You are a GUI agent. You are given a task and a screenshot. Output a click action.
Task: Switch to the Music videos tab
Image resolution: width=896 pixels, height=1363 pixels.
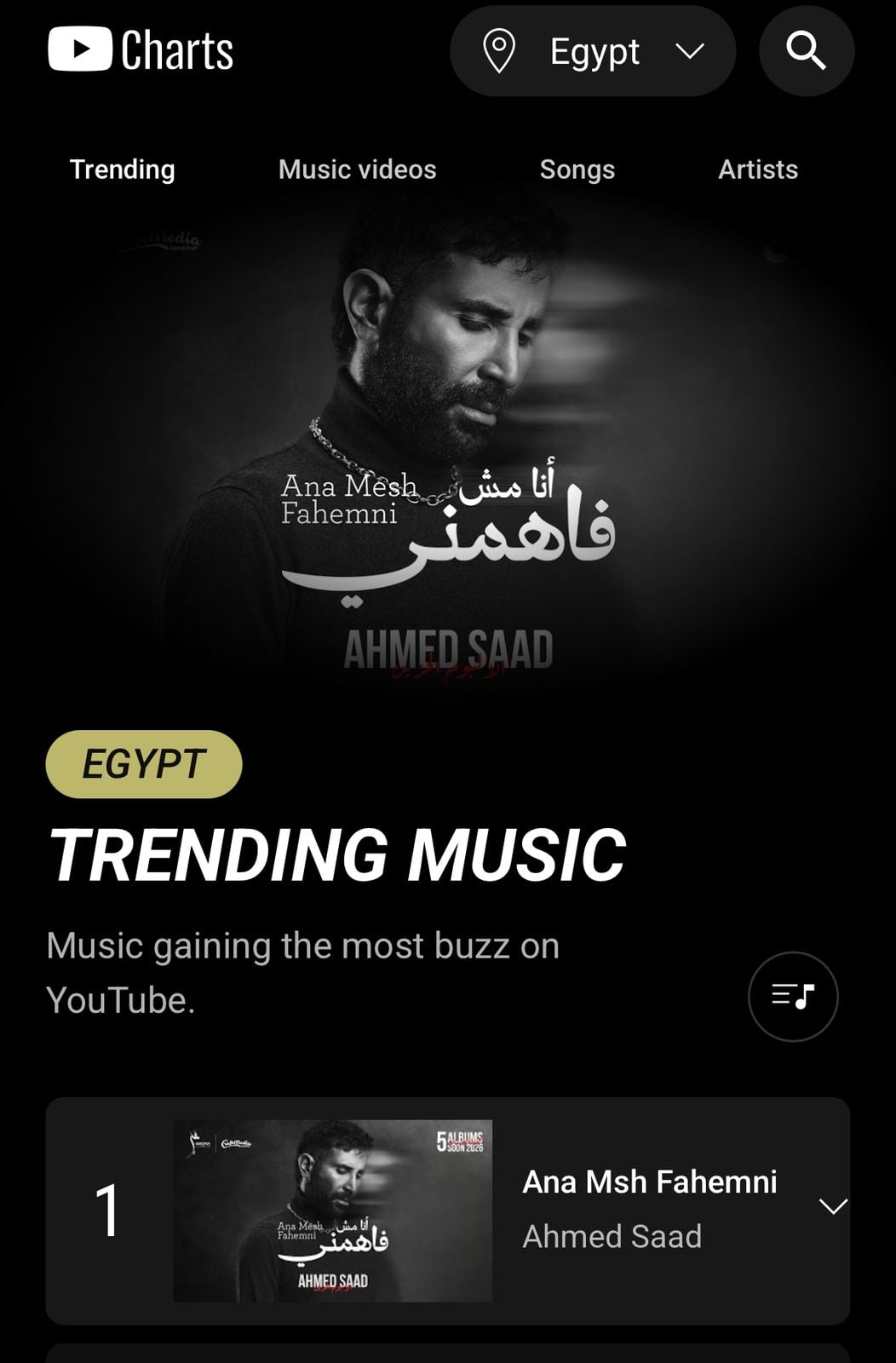tap(357, 170)
